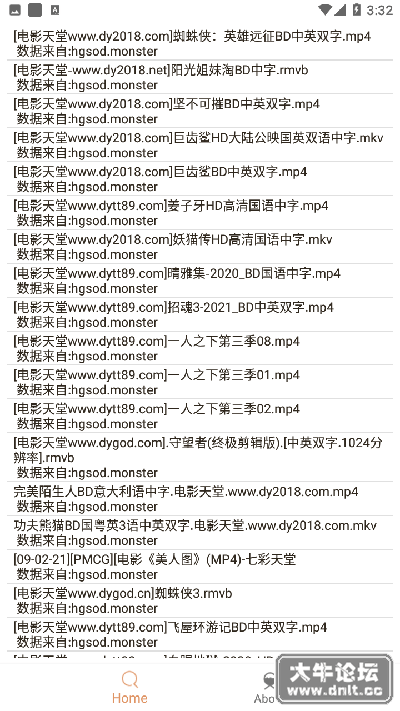Tap 巨齿鲨HD大陆公映国英双语中字.mkv row
Viewport: 400px width, 711px height.
pos(200,145)
